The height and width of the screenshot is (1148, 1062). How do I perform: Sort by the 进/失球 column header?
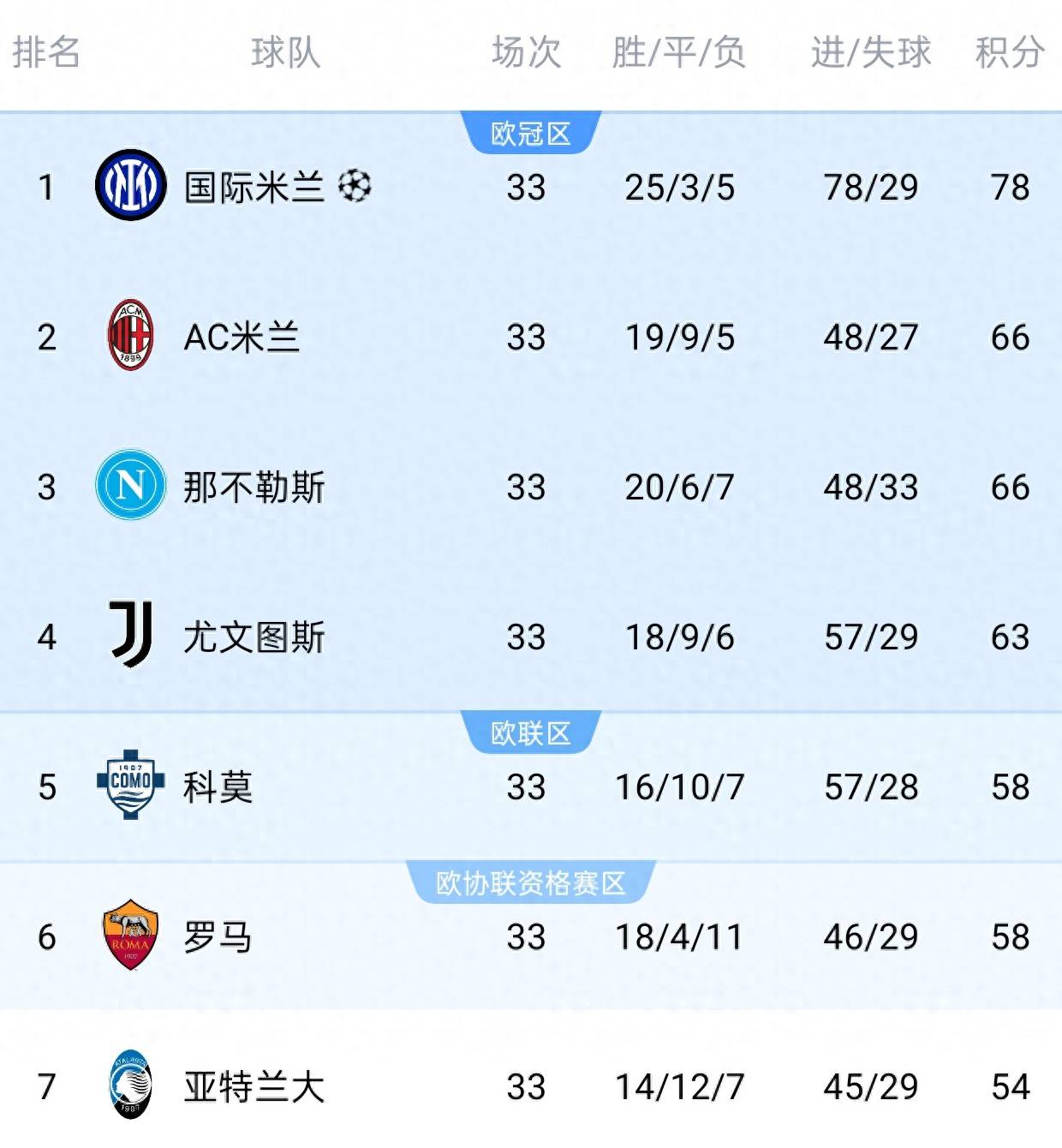click(868, 51)
